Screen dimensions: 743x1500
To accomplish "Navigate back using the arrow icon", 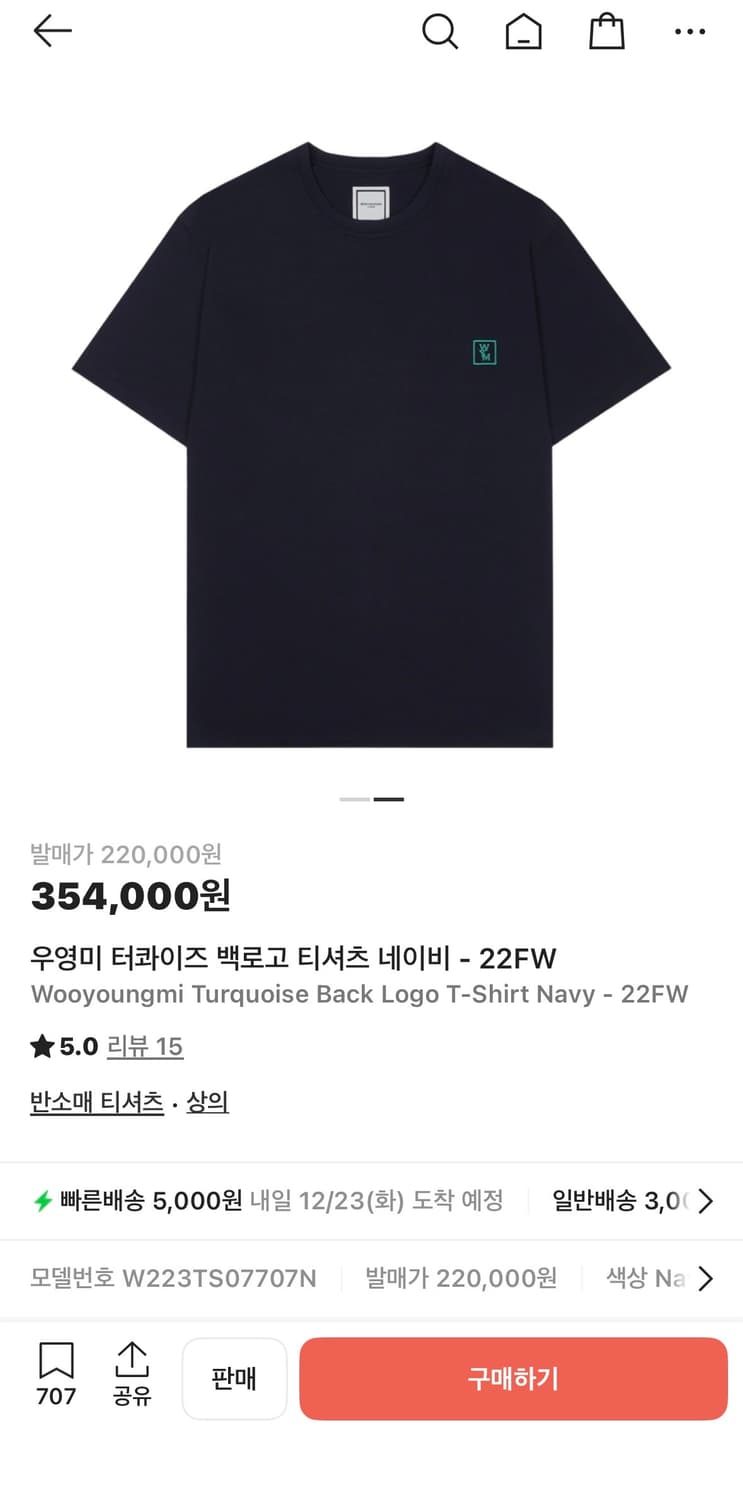I will point(52,31).
